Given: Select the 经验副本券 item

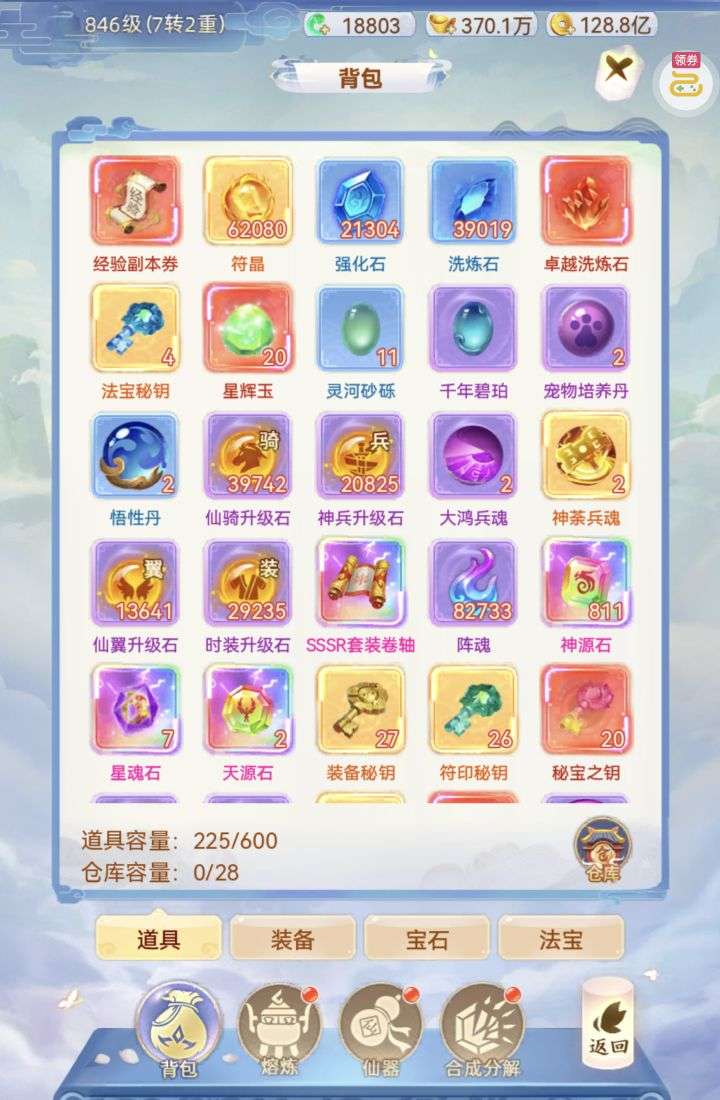Looking at the screenshot, I should [x=136, y=201].
